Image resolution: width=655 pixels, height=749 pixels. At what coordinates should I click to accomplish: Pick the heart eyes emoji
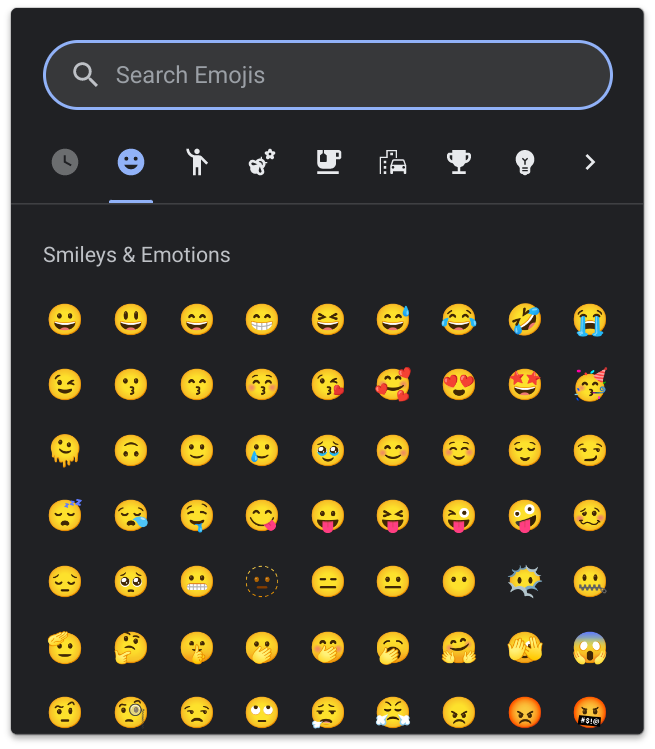pyautogui.click(x=459, y=385)
